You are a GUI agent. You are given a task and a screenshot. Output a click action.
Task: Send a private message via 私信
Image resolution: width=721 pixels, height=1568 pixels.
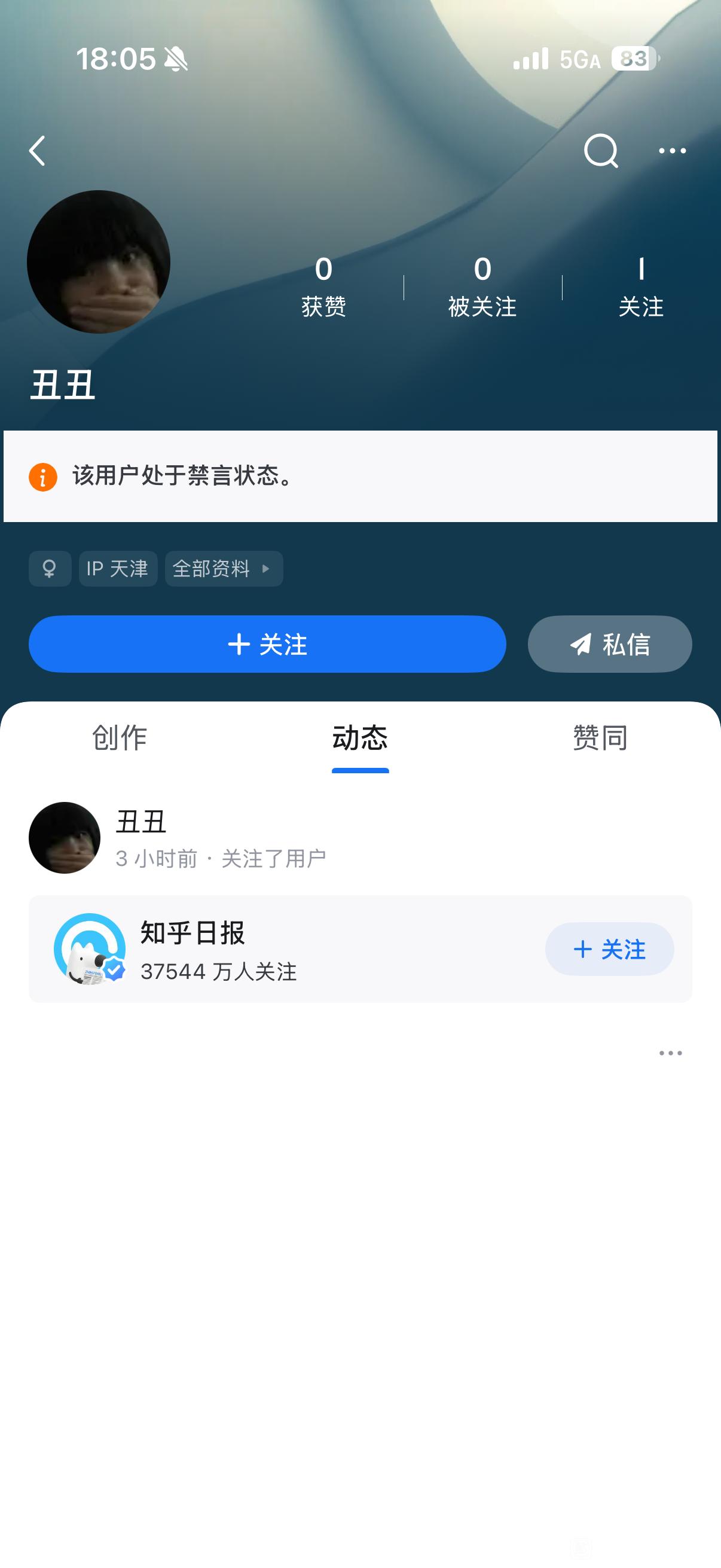[x=610, y=644]
